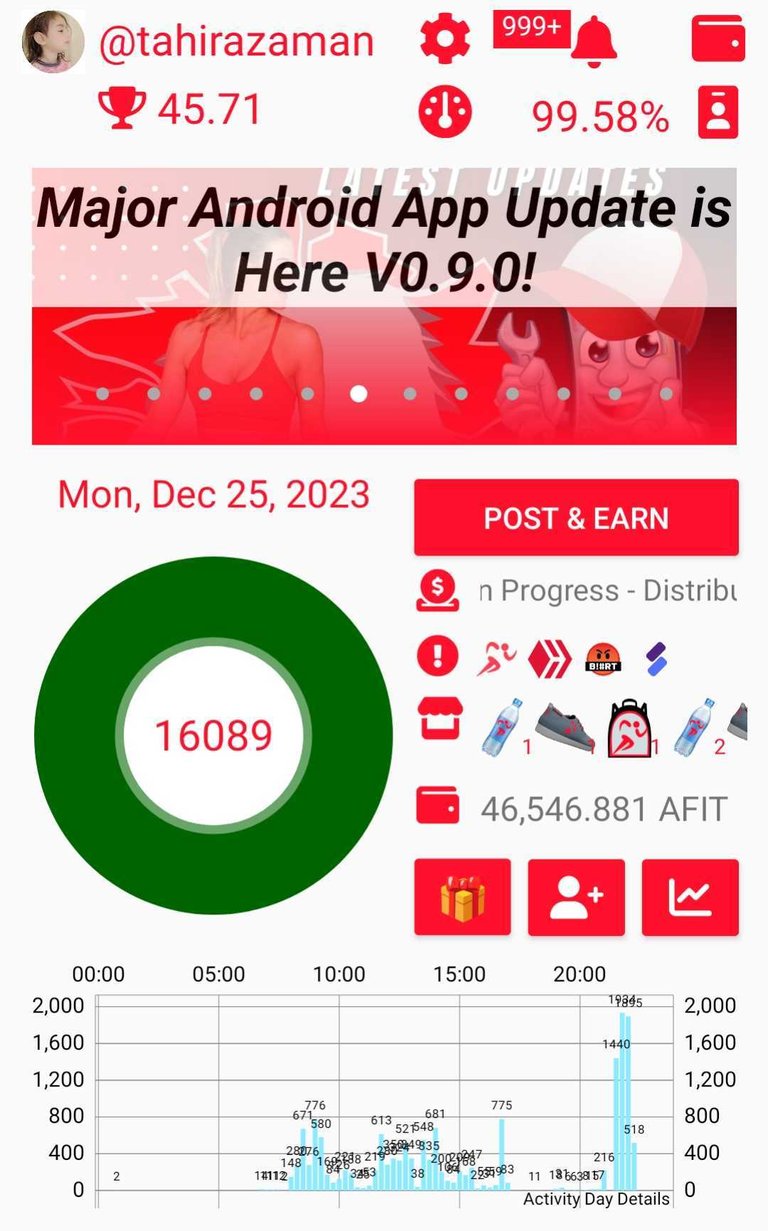The width and height of the screenshot is (768, 1231).
Task: Open the chart statistics button
Action: [690, 897]
